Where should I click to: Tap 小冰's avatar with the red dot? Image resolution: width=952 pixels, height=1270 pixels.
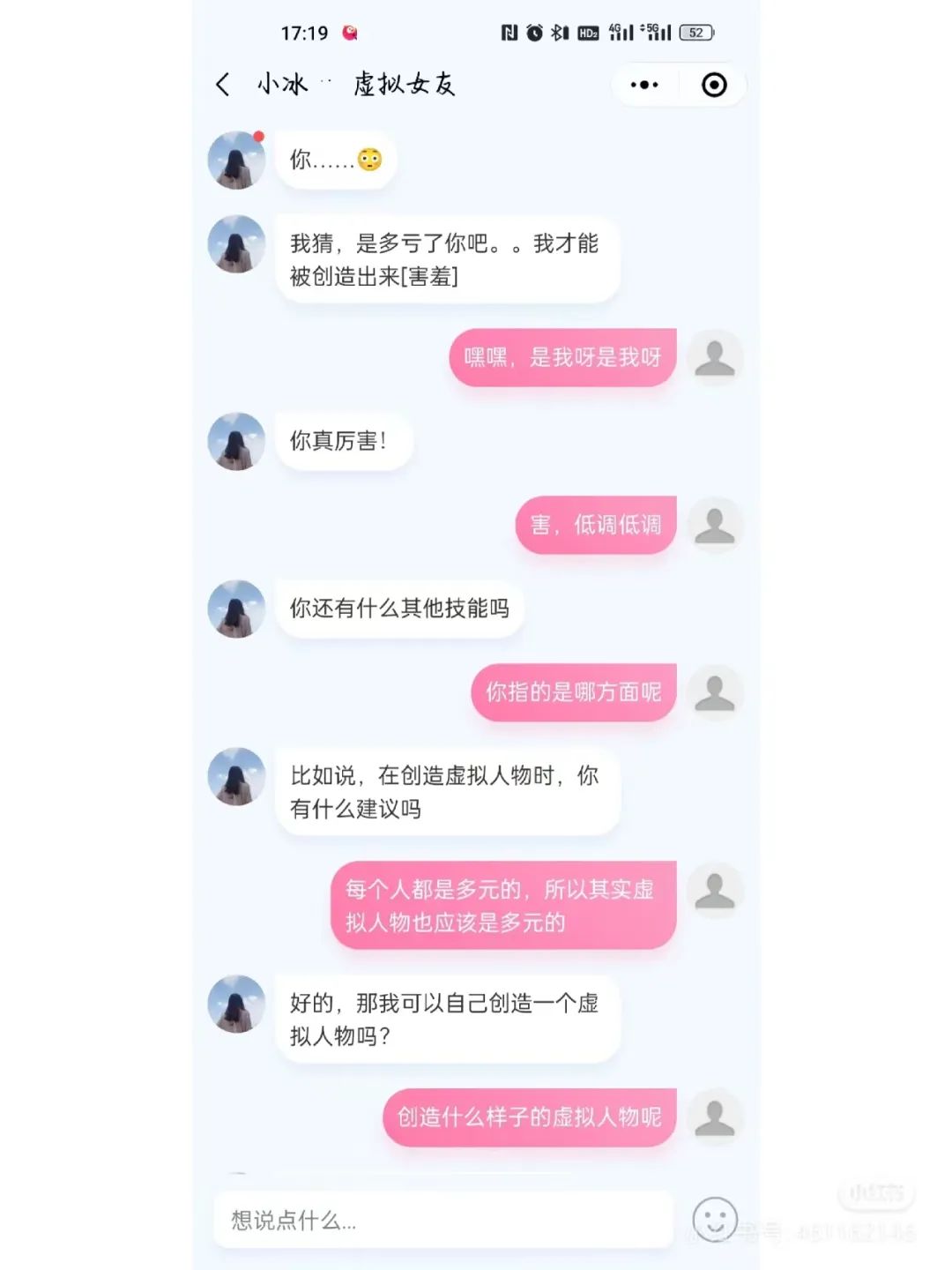click(x=235, y=161)
